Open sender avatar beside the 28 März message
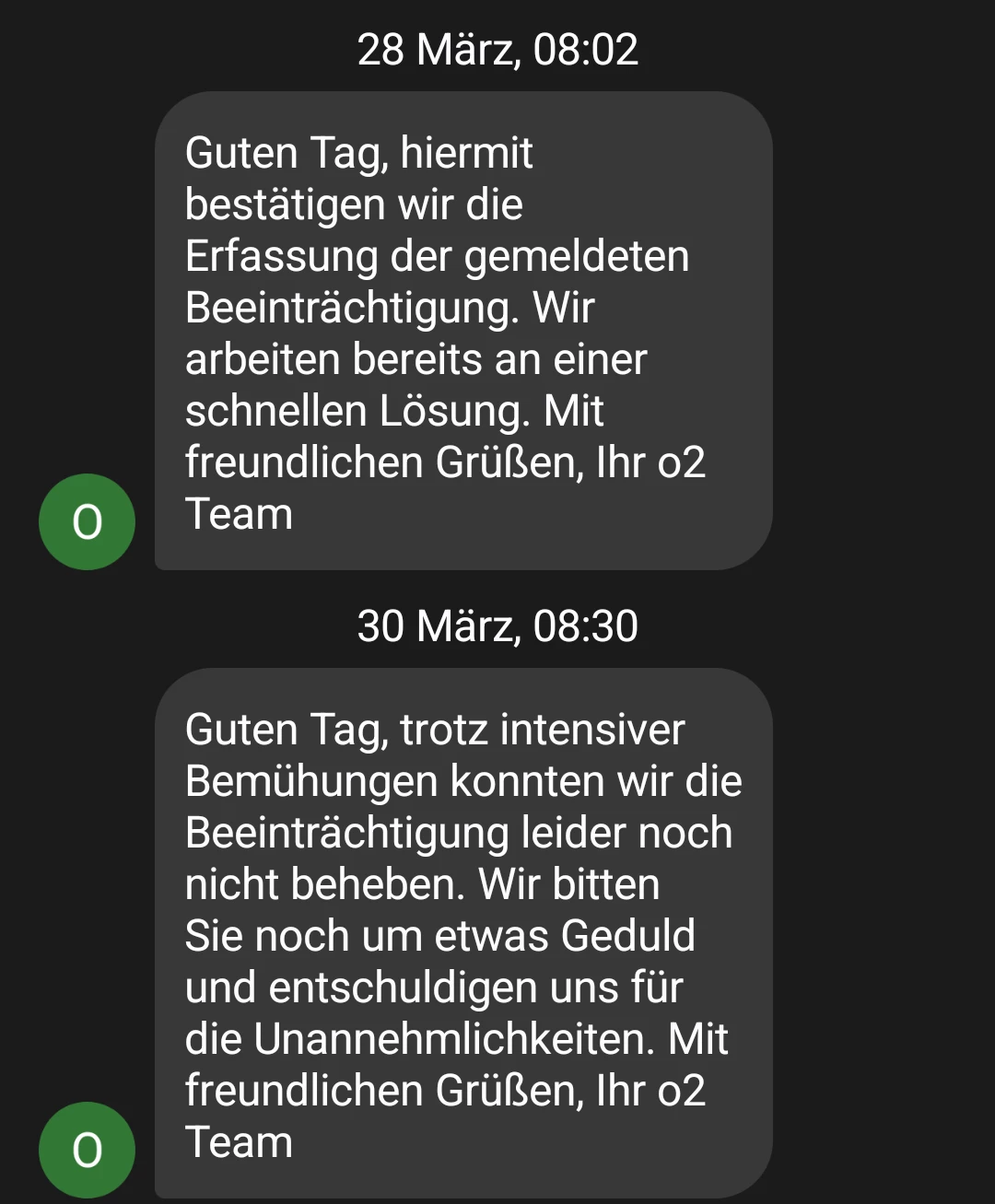This screenshot has height=1204, width=995. tap(87, 521)
